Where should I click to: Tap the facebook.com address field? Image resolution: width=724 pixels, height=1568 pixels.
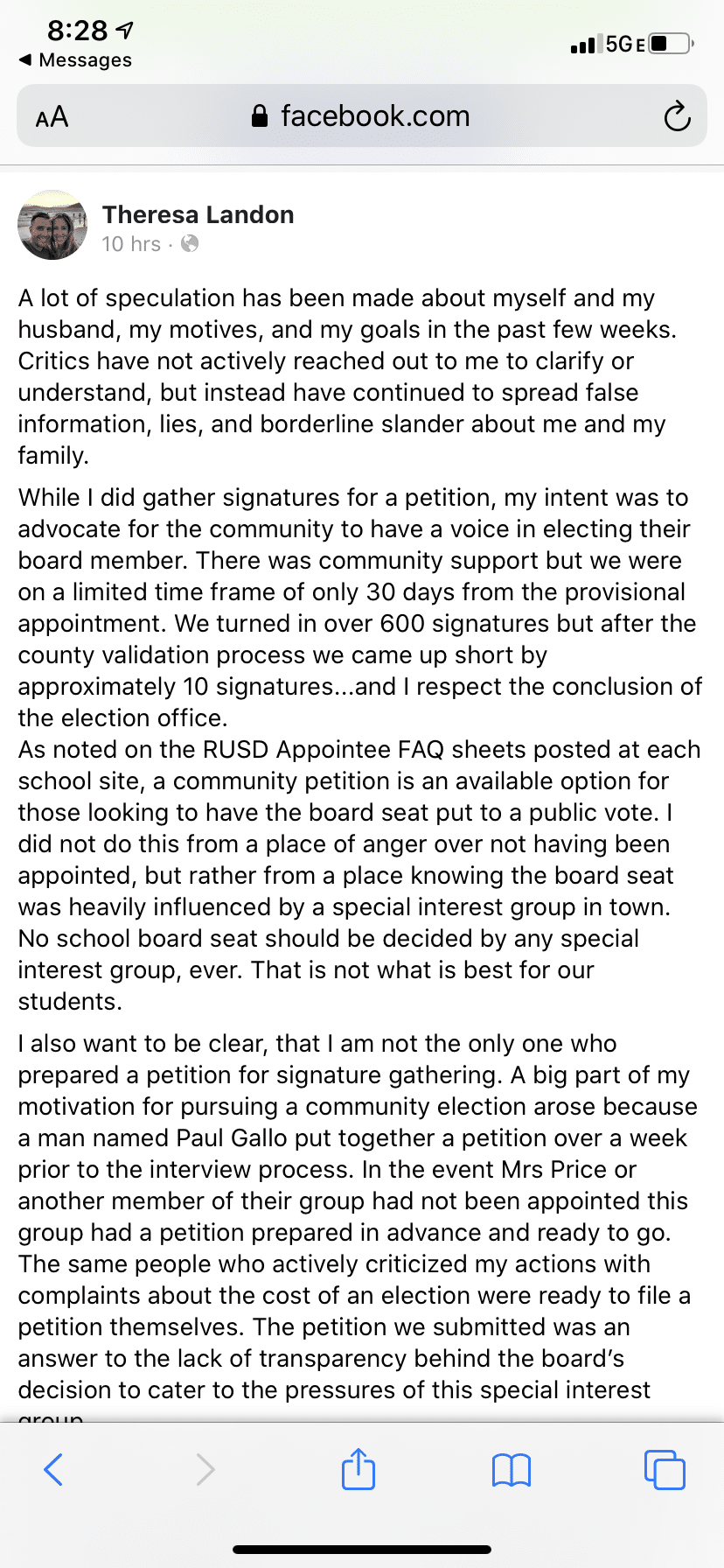point(361,115)
